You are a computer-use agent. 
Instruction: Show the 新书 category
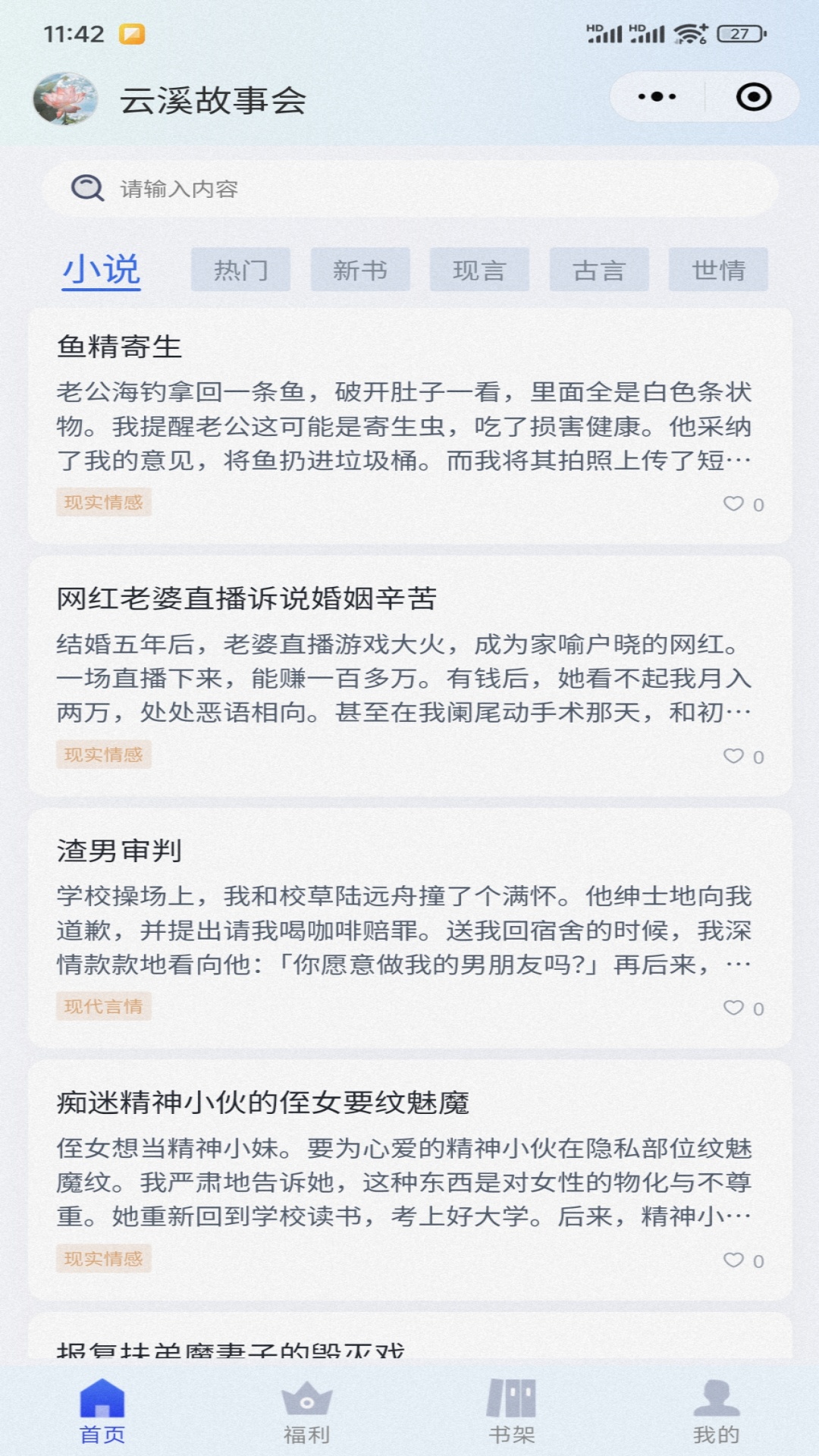pos(360,270)
